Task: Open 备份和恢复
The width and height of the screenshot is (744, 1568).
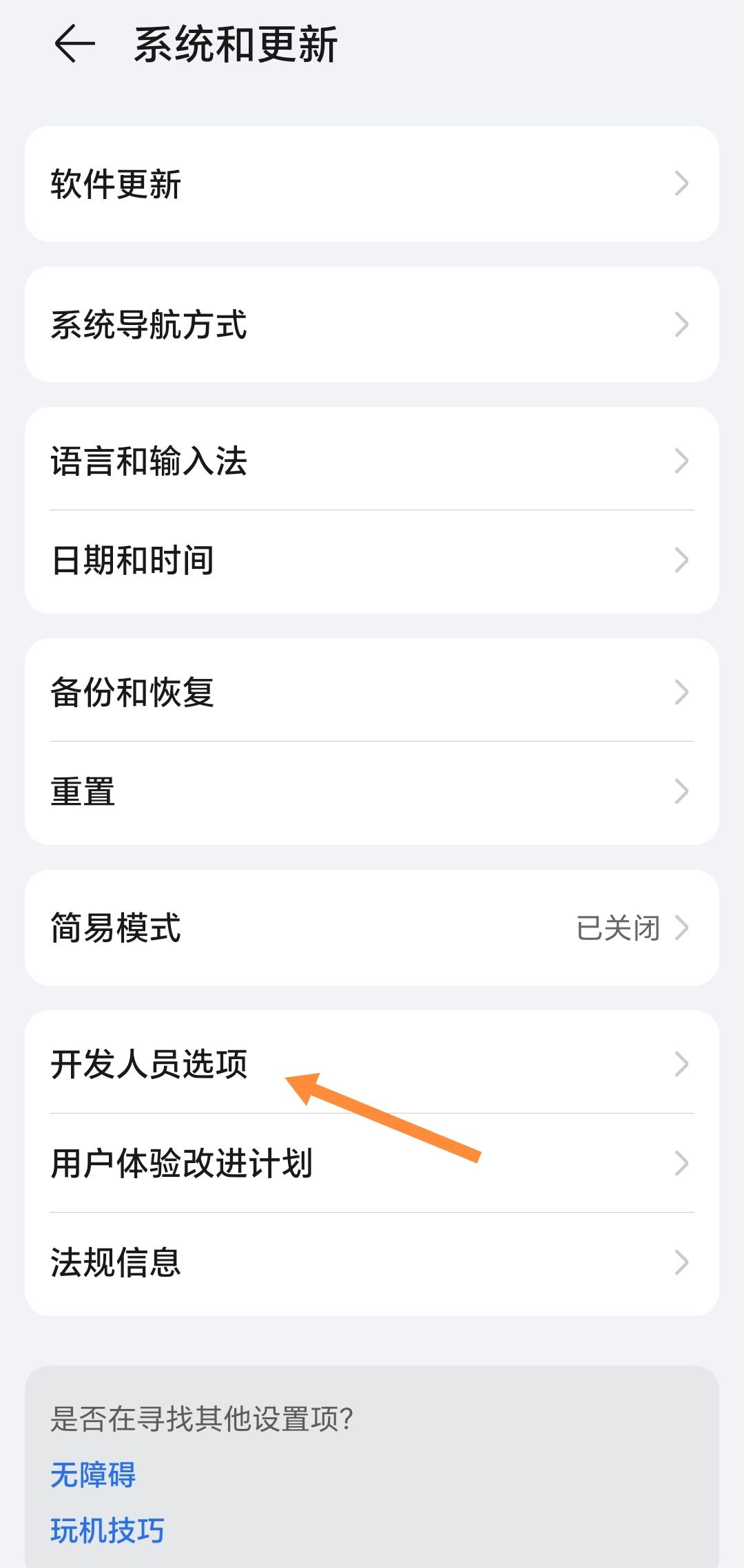Action: [372, 691]
